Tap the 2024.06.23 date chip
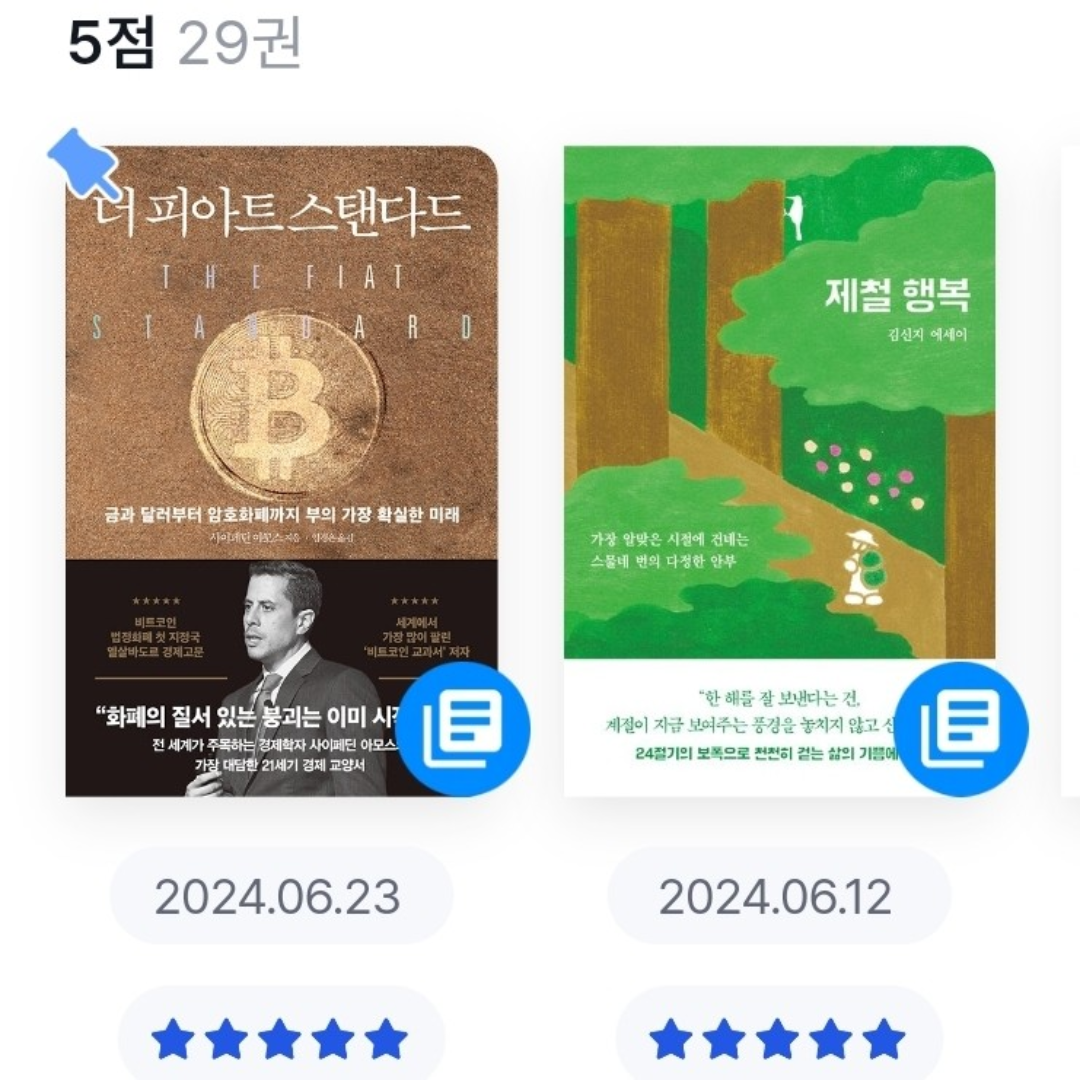Viewport: 1080px width, 1080px height. pyautogui.click(x=279, y=897)
